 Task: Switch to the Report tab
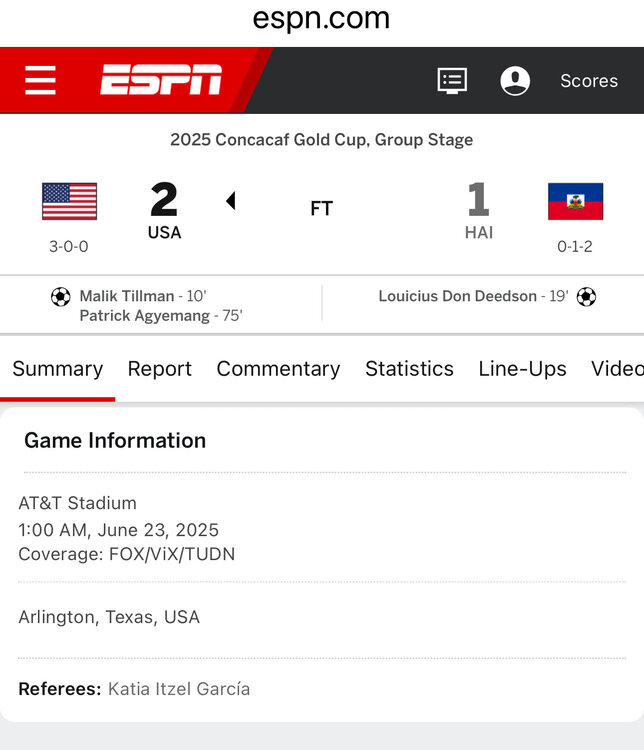click(159, 369)
